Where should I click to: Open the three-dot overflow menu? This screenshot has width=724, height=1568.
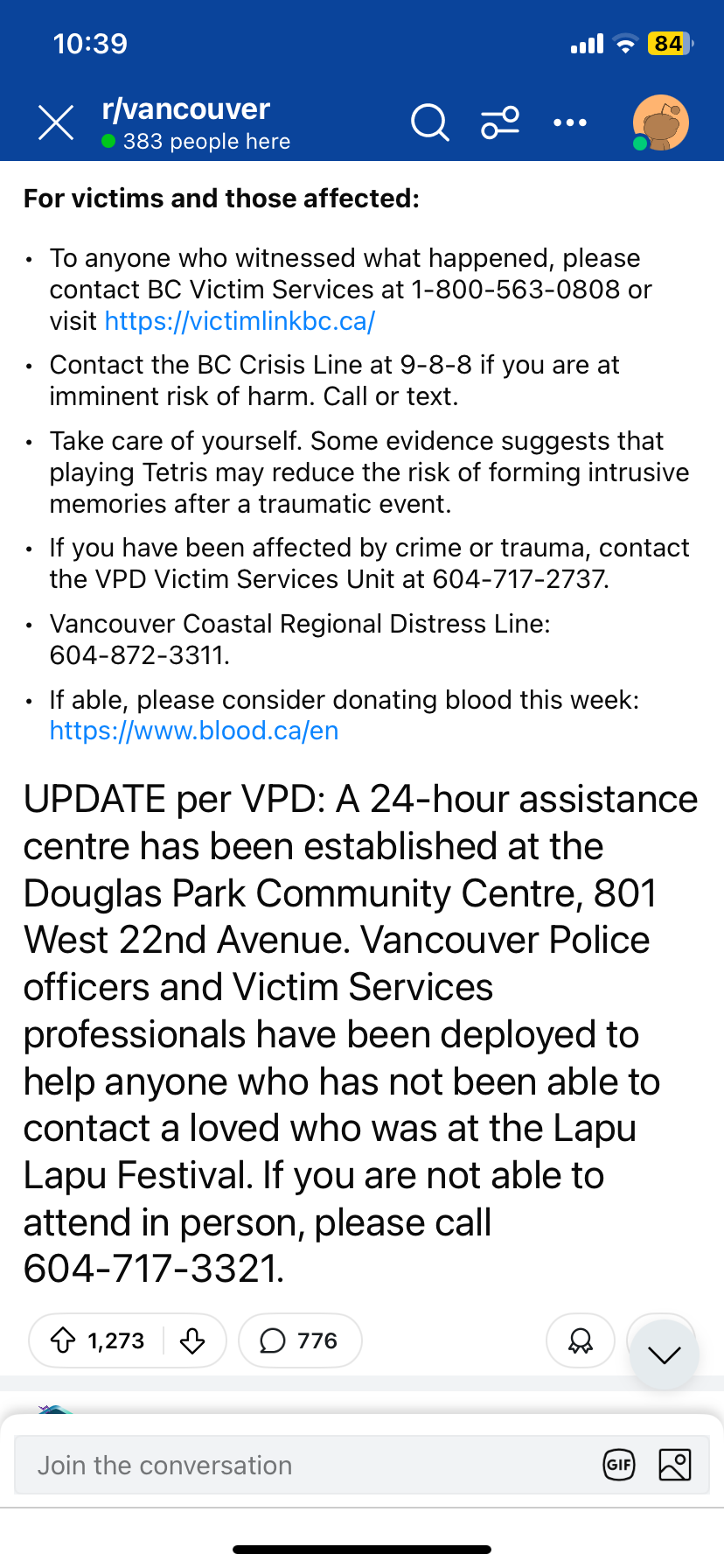[x=570, y=122]
